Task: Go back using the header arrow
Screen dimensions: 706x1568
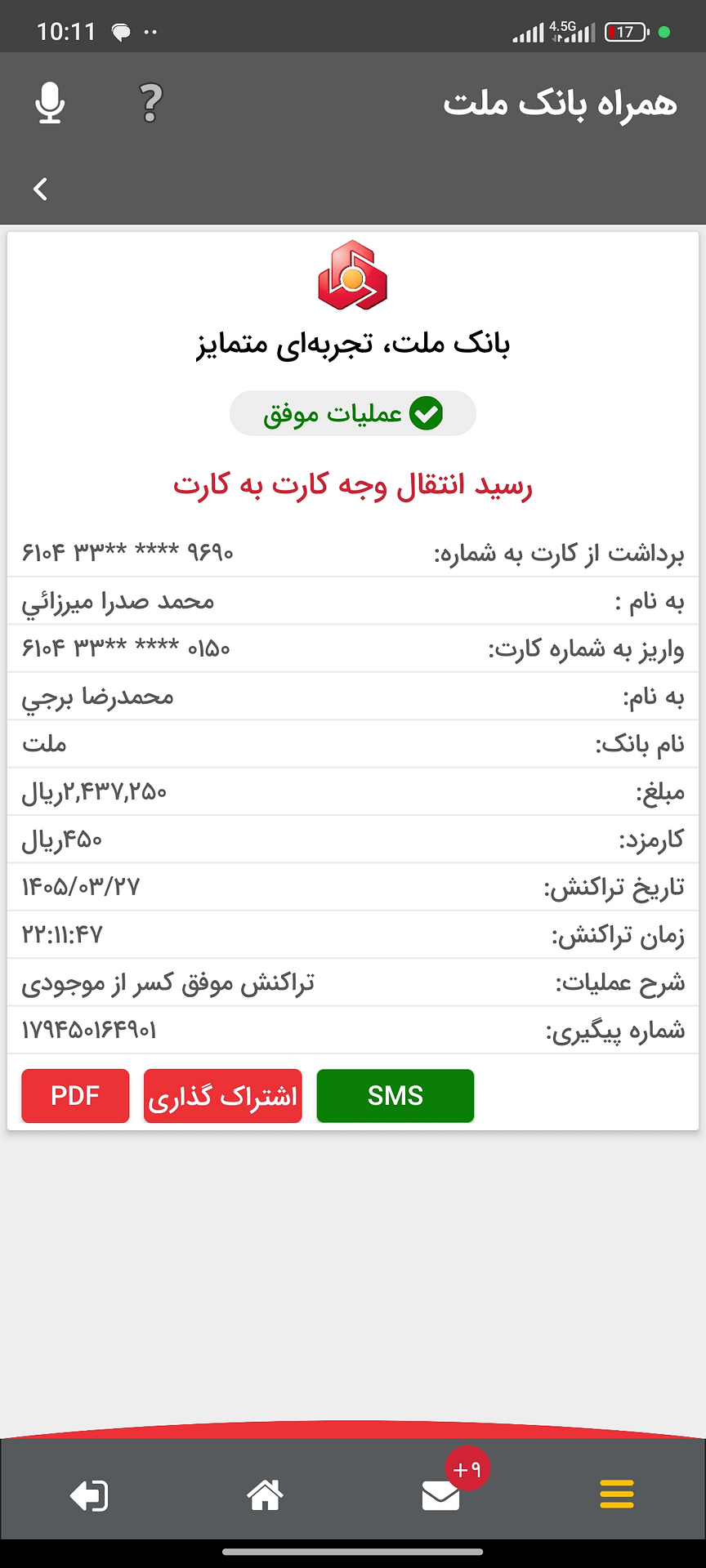Action: [x=40, y=189]
